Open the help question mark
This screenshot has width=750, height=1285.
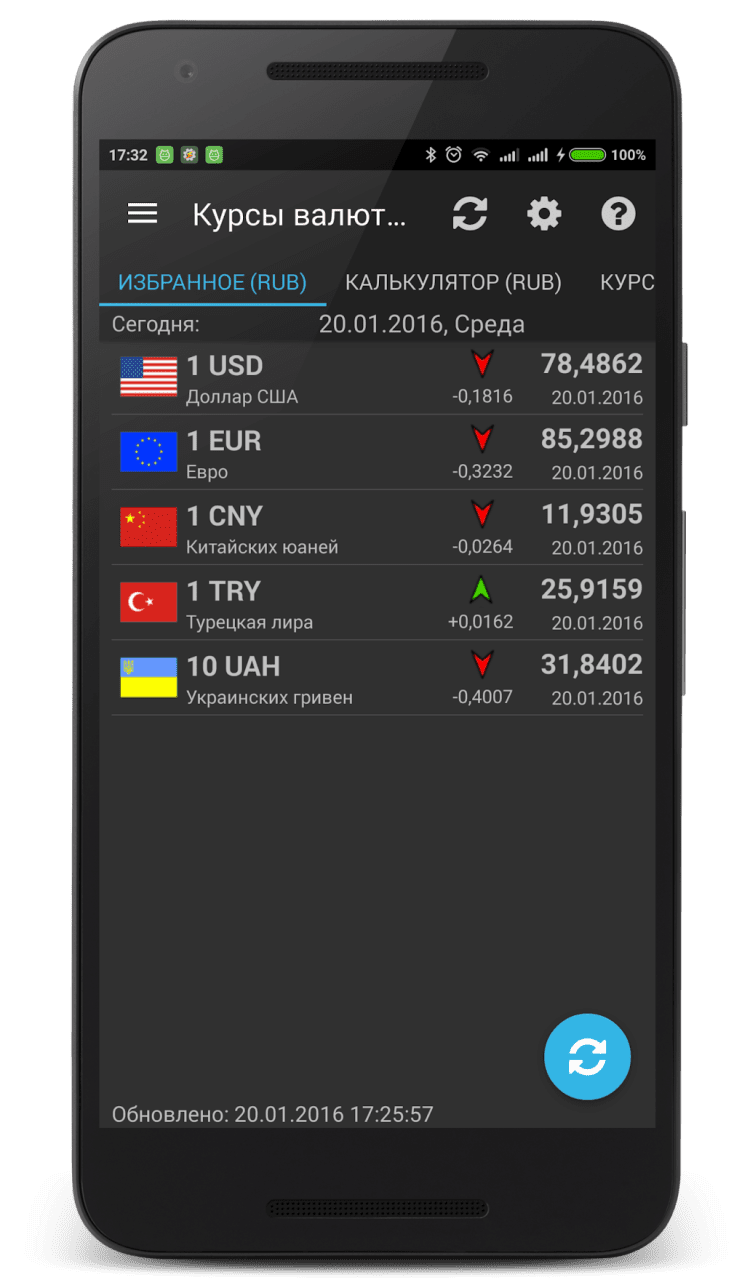(618, 214)
